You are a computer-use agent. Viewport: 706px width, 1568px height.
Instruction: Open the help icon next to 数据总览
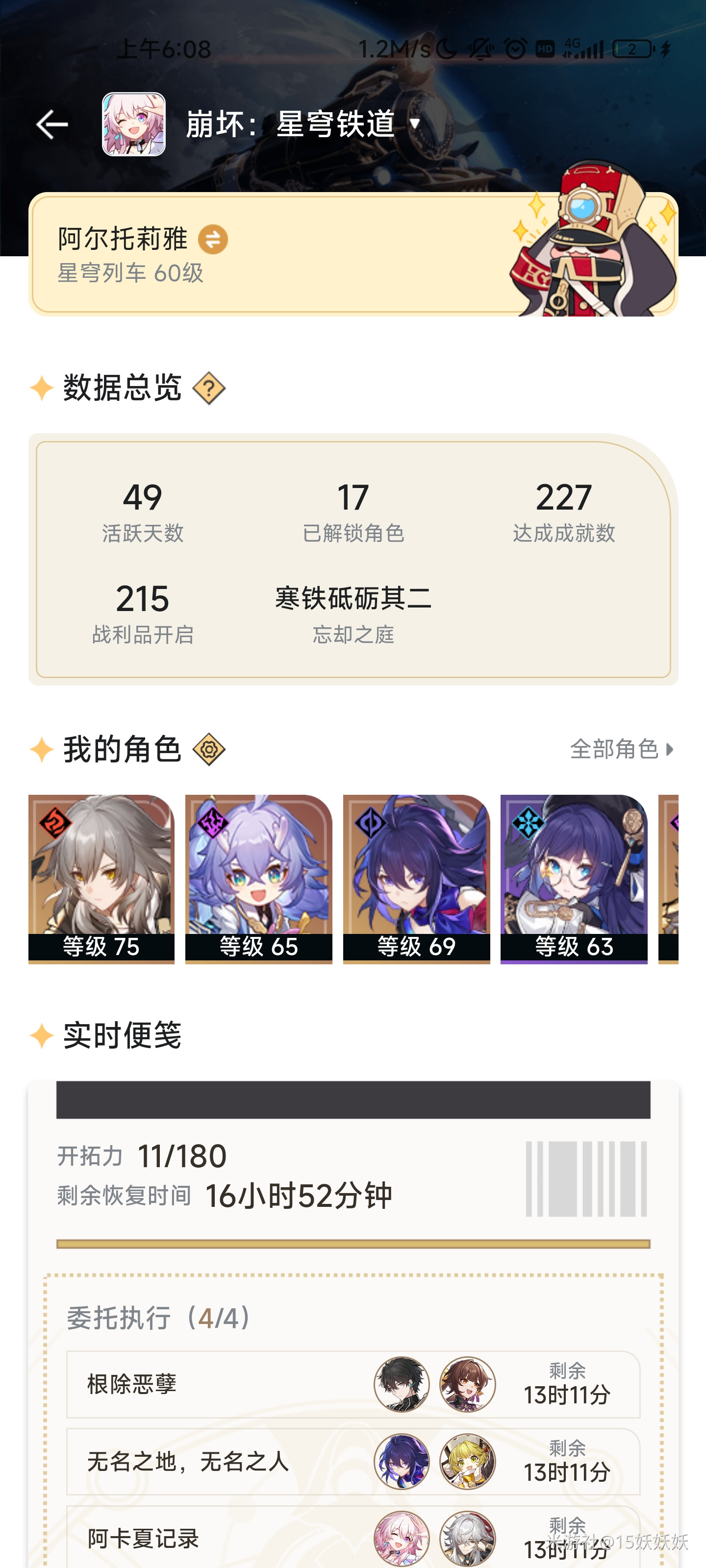(209, 388)
